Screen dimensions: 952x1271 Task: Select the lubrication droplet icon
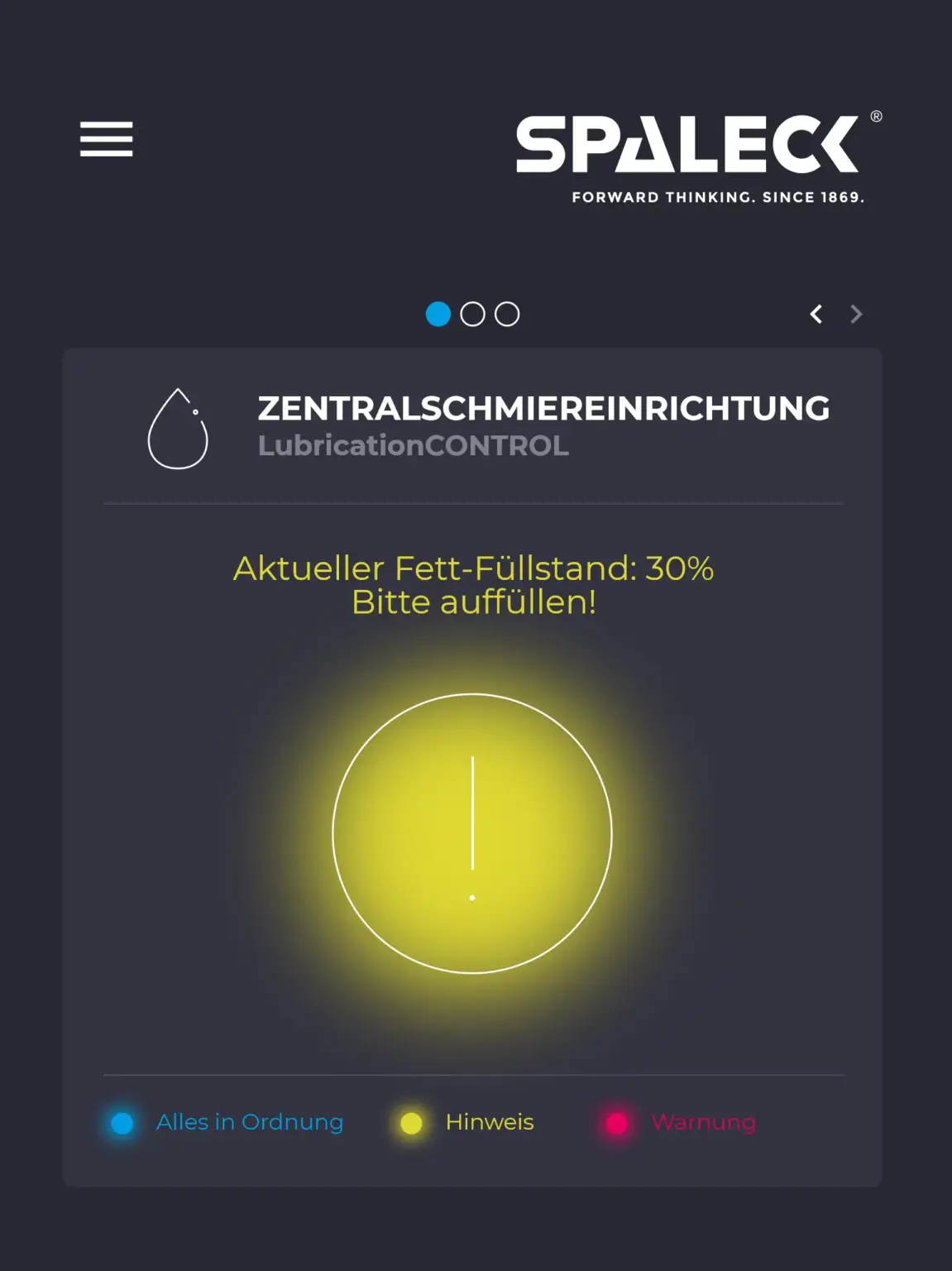tap(179, 429)
